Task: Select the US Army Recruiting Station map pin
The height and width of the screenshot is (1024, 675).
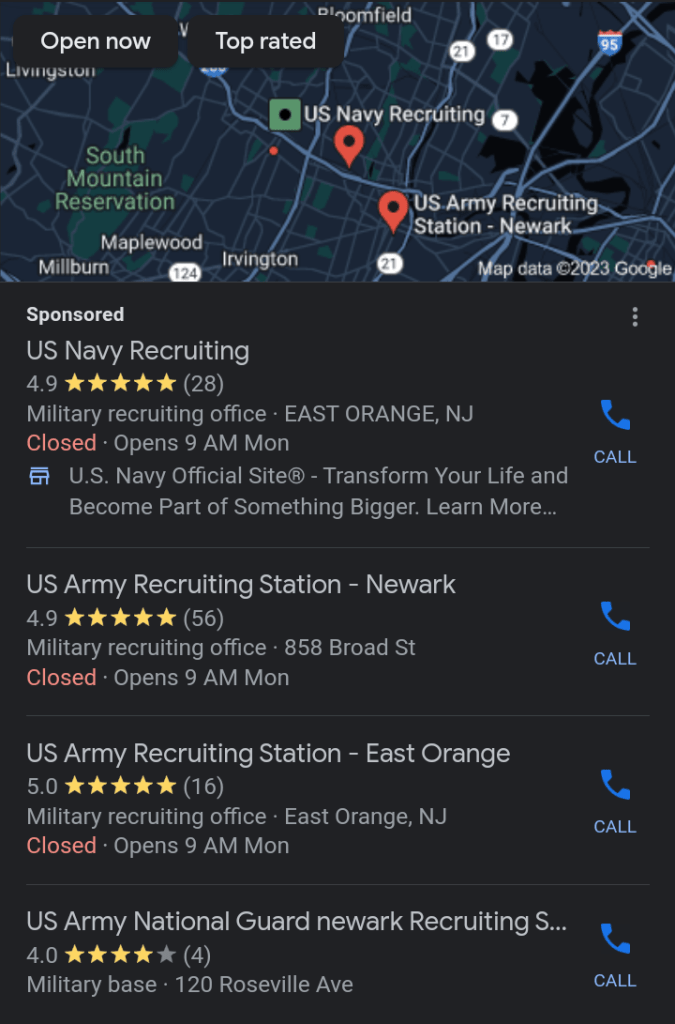Action: click(393, 211)
